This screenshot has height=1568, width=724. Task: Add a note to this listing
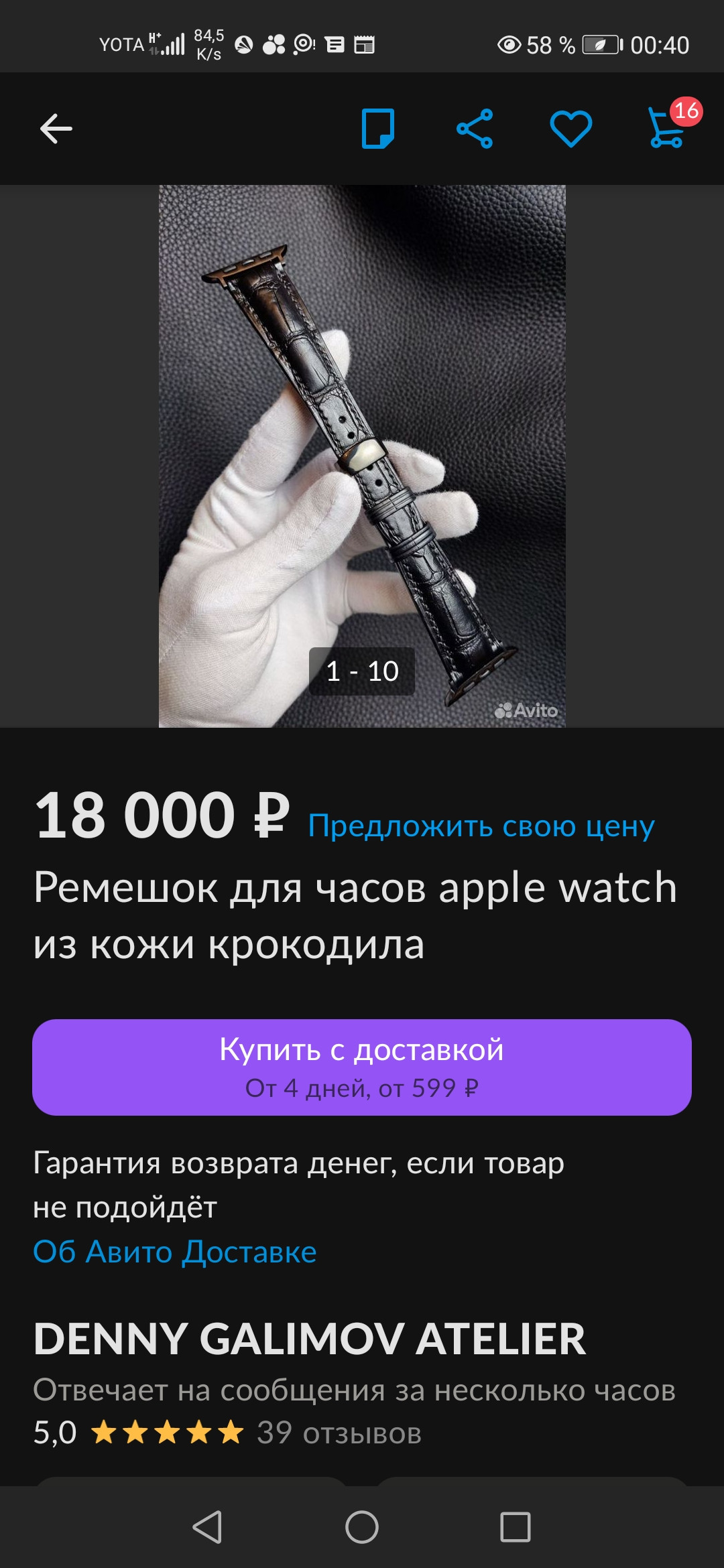pyautogui.click(x=378, y=129)
